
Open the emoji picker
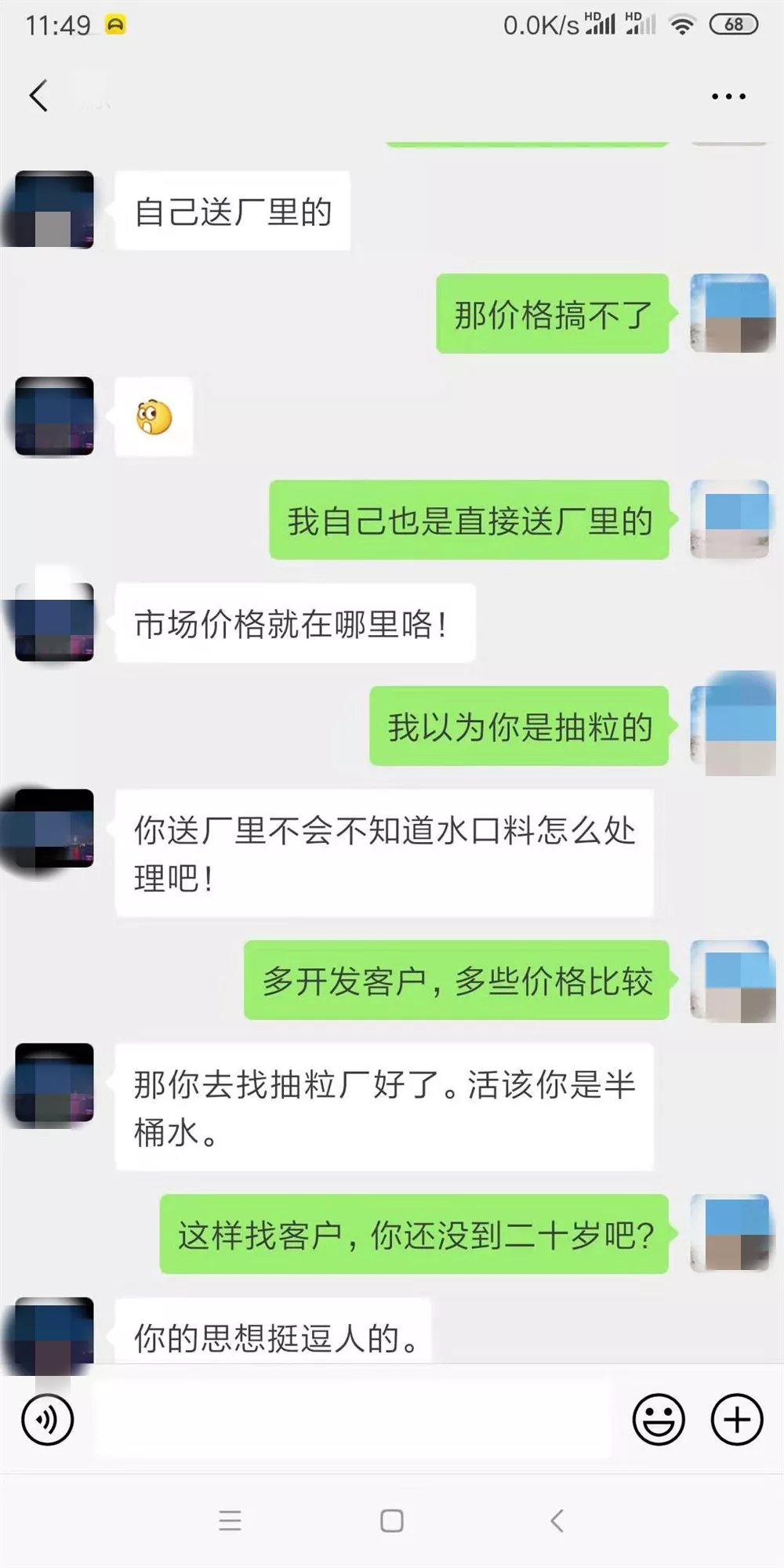(x=658, y=1419)
